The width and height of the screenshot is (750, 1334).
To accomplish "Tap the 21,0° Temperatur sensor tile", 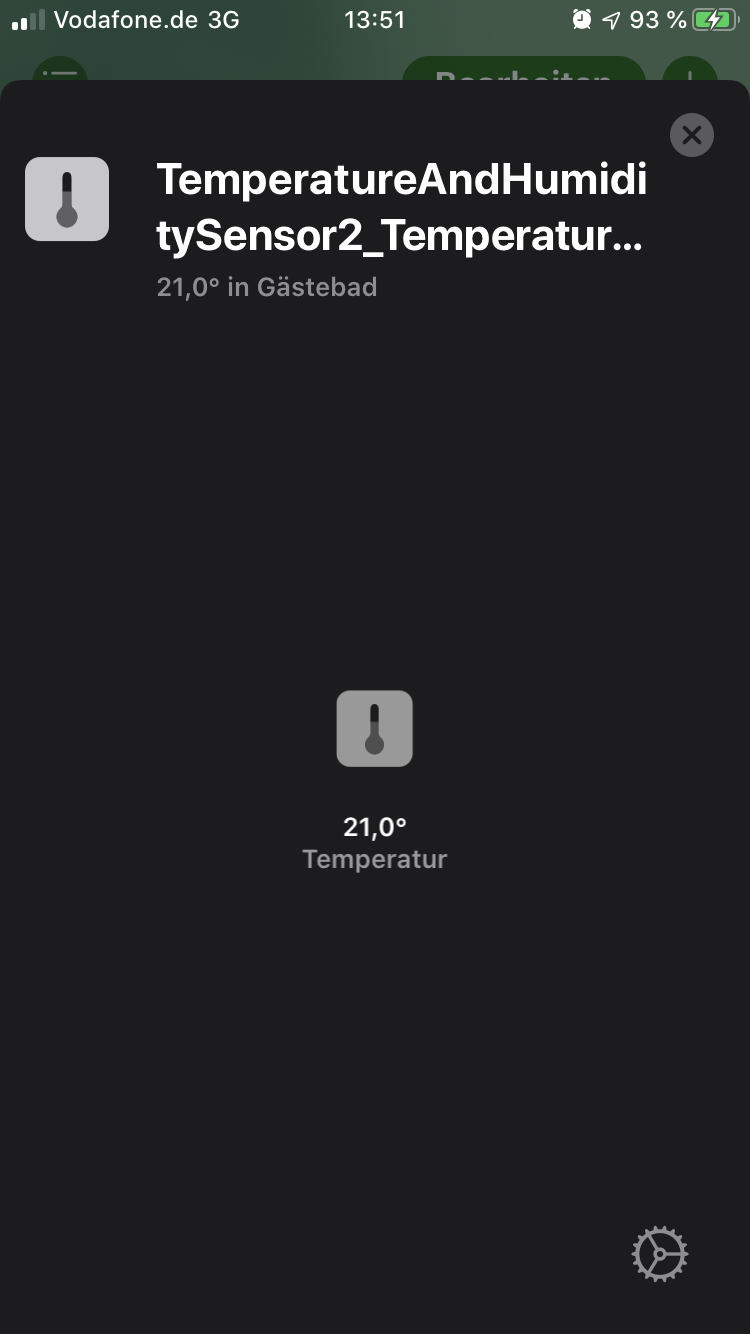I will [x=375, y=729].
